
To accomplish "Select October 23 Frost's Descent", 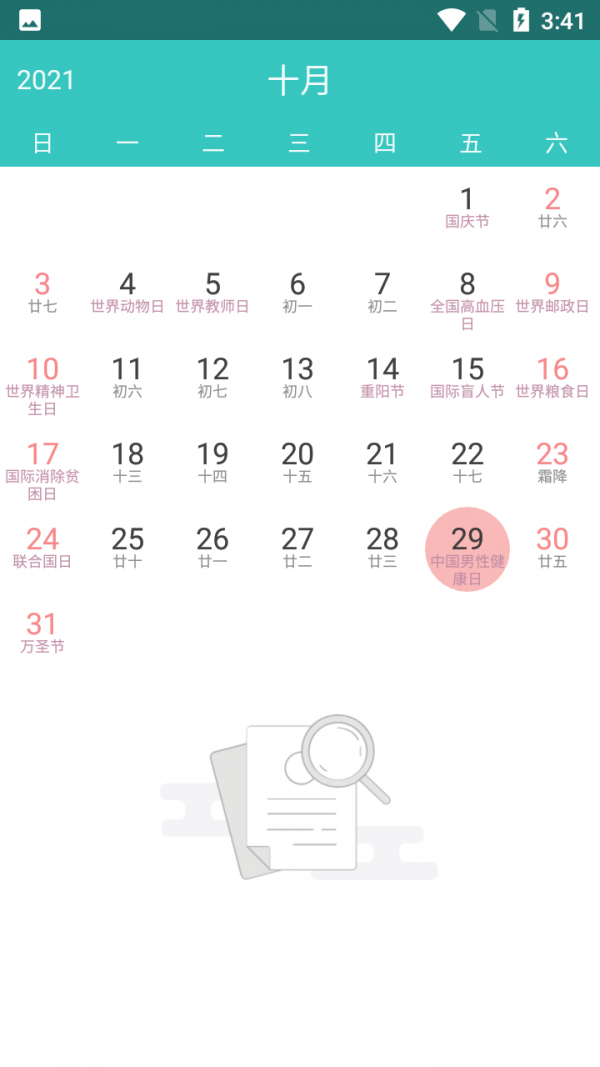I will pyautogui.click(x=552, y=461).
